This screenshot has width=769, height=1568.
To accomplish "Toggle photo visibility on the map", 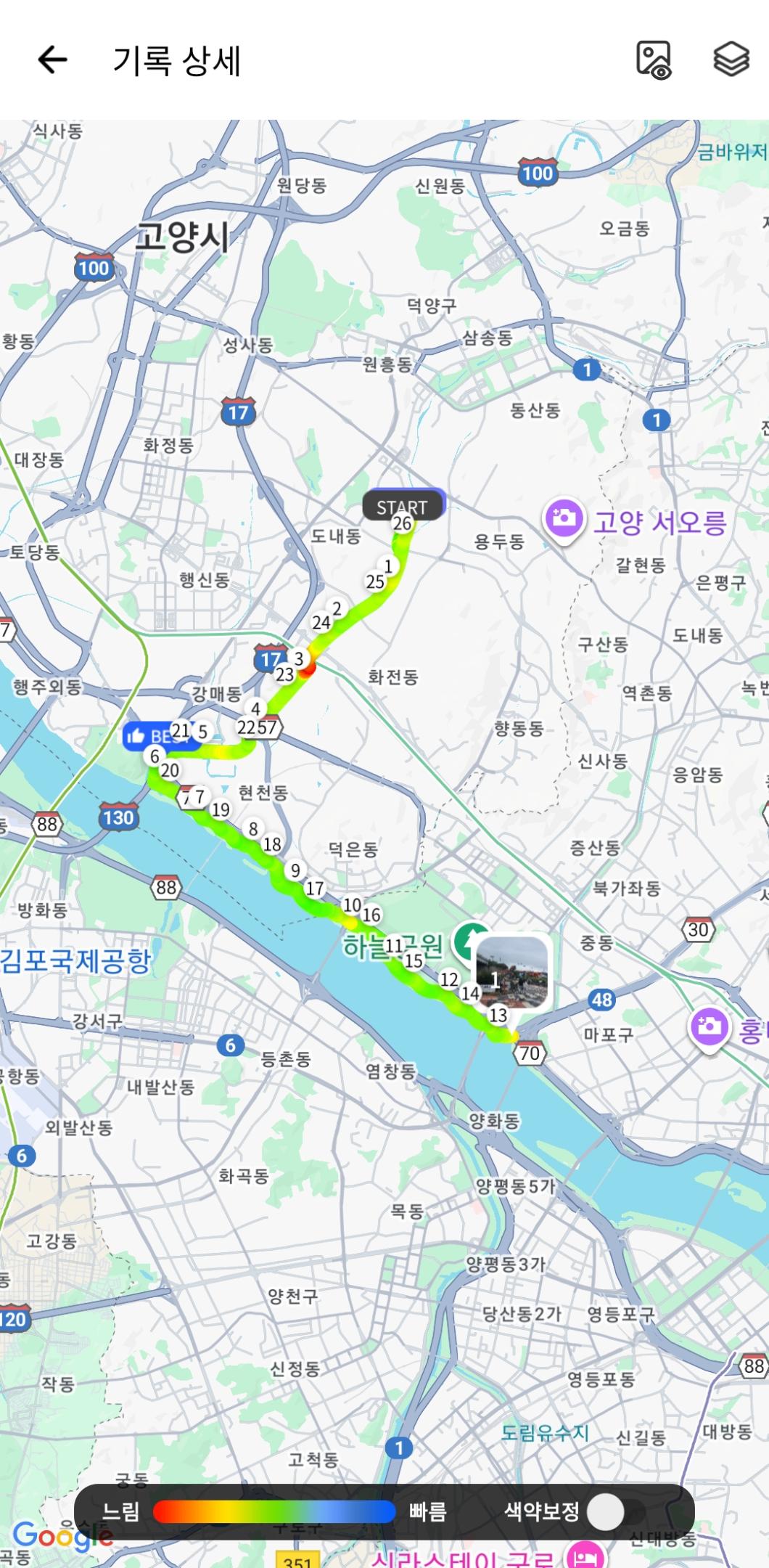I will point(653,60).
